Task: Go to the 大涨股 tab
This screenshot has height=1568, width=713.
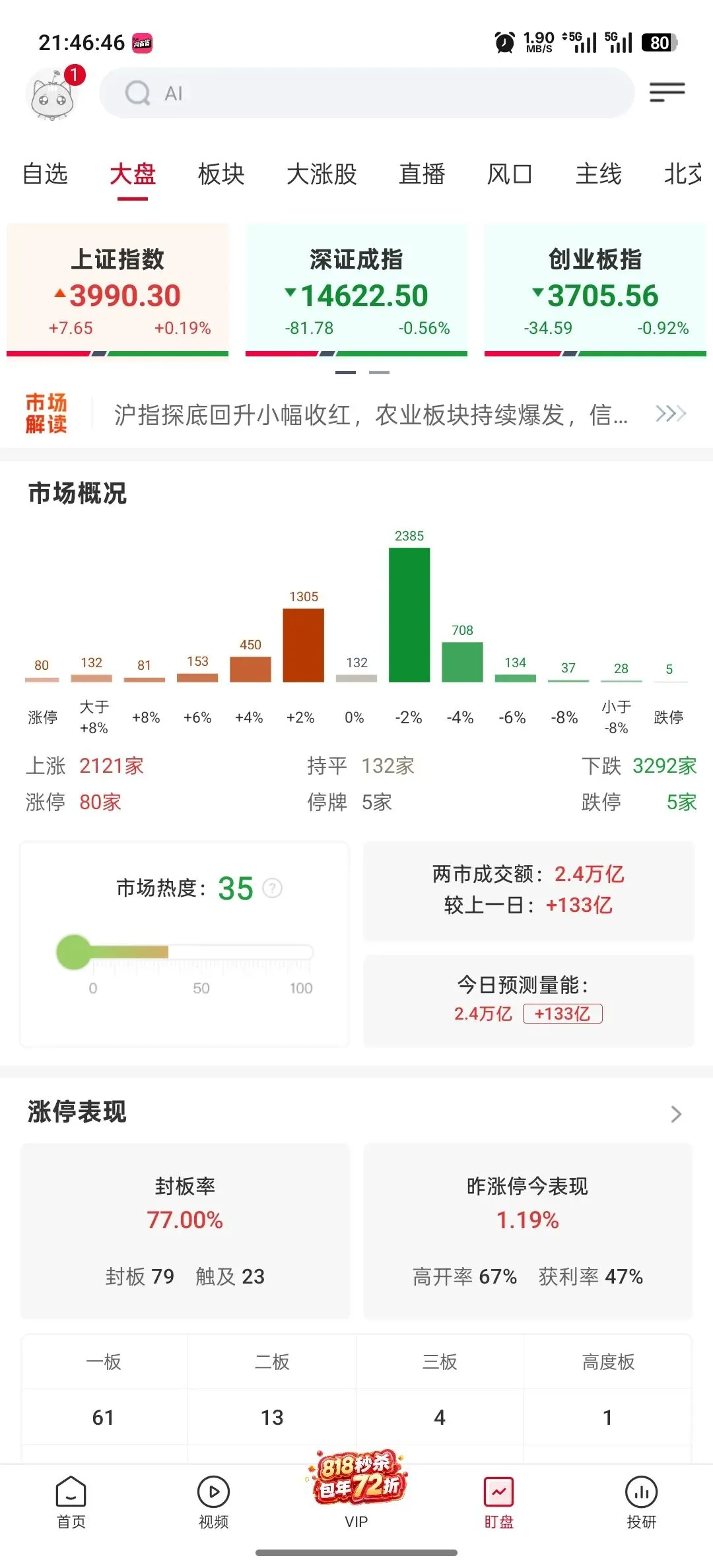Action: coord(322,174)
